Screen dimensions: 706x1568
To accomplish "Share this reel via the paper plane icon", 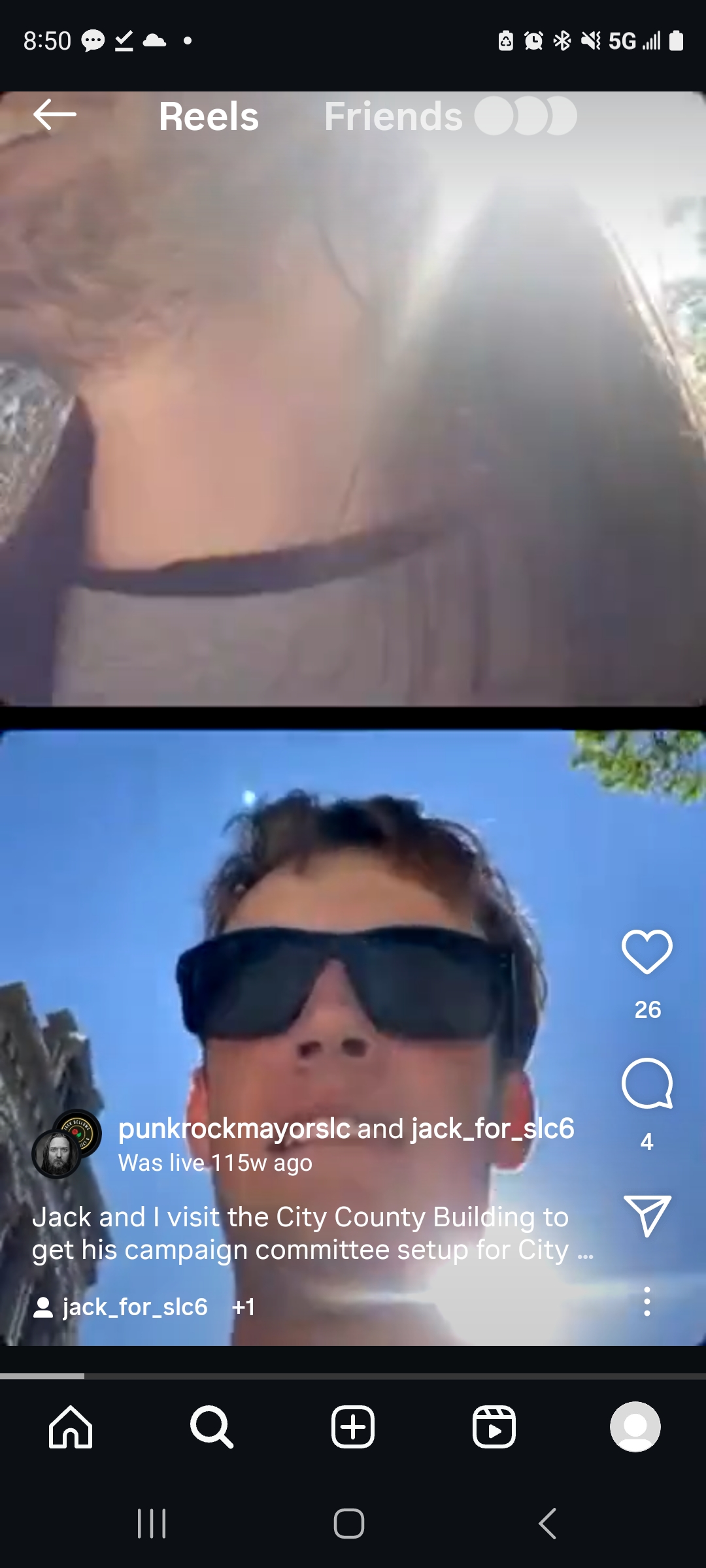I will point(647,1215).
